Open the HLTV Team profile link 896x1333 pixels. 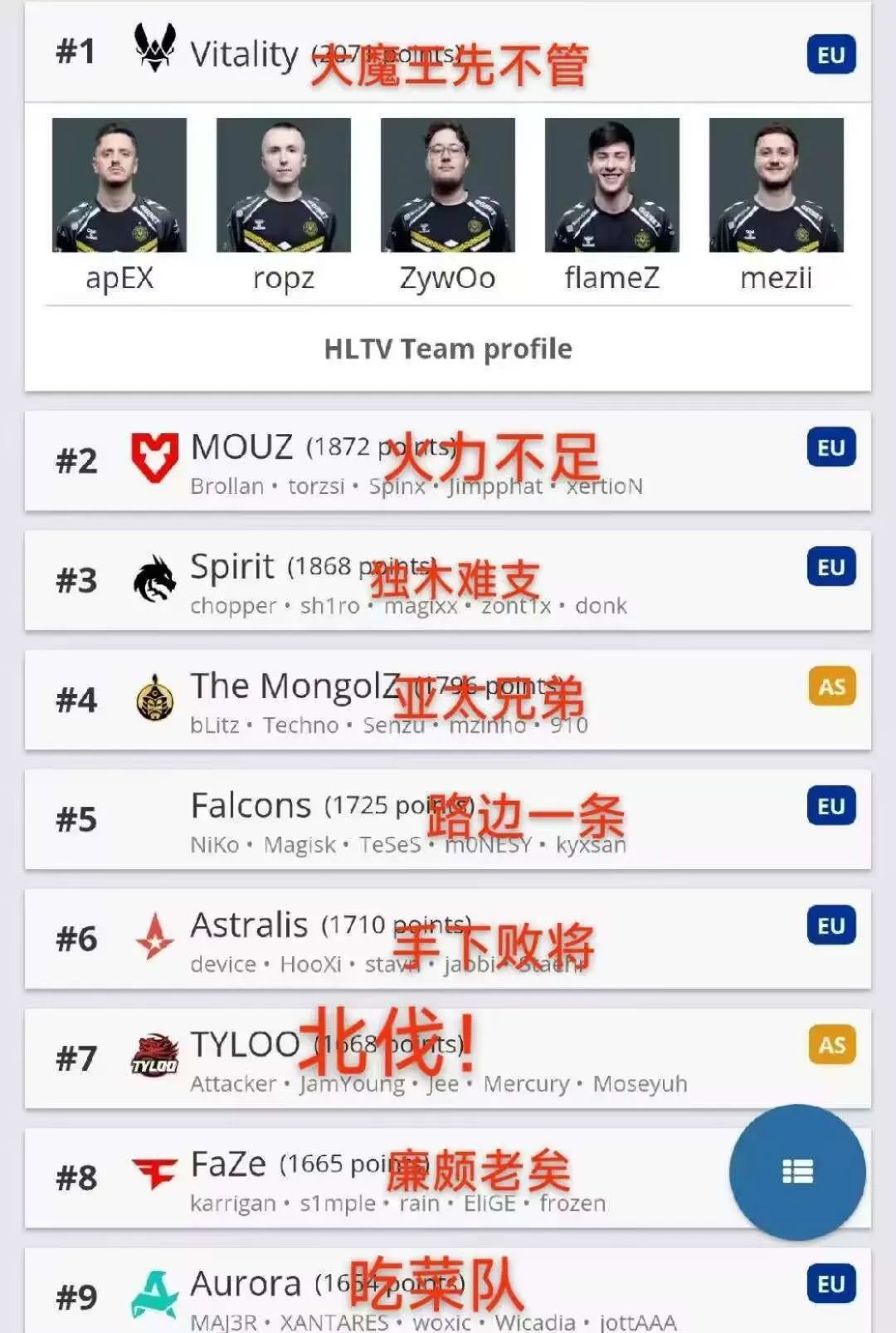[448, 349]
